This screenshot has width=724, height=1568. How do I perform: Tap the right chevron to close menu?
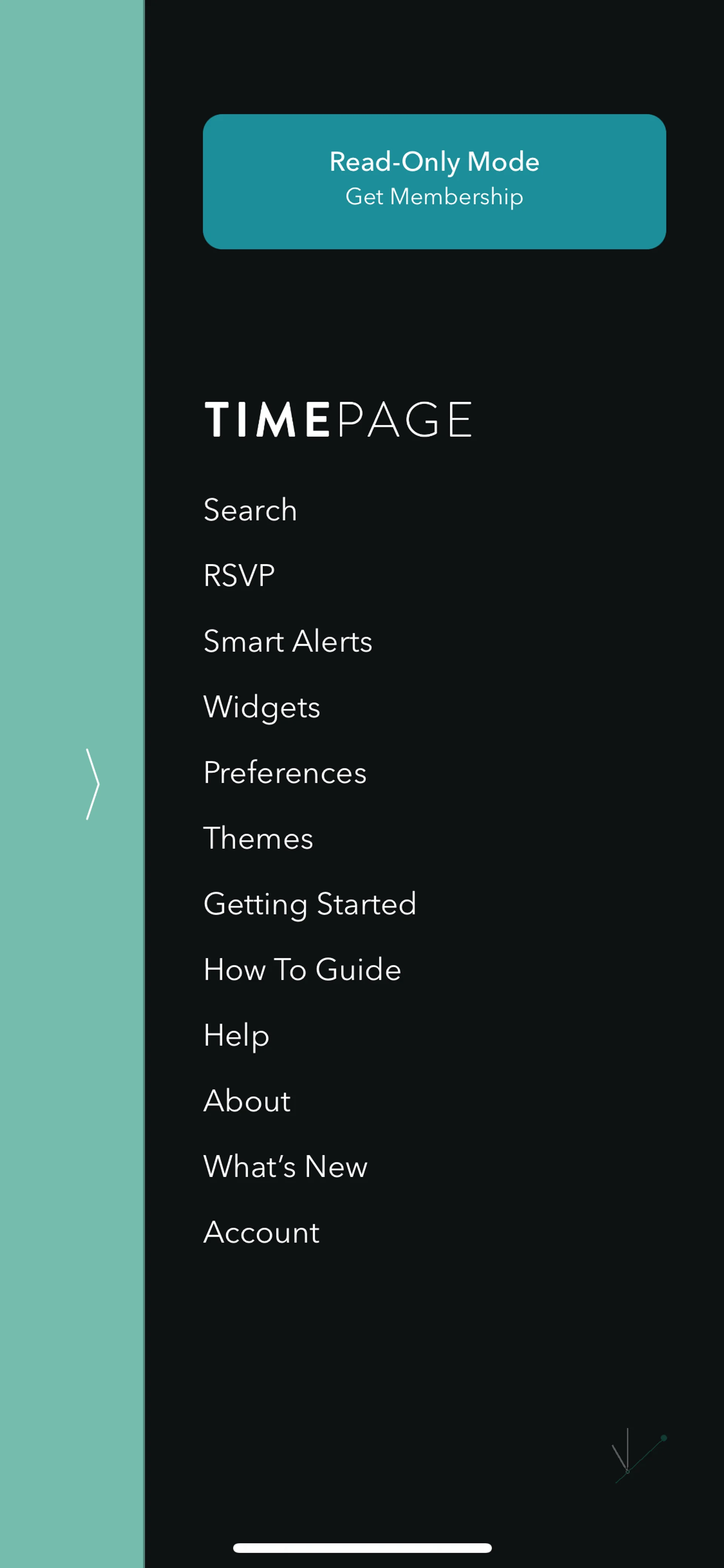92,784
